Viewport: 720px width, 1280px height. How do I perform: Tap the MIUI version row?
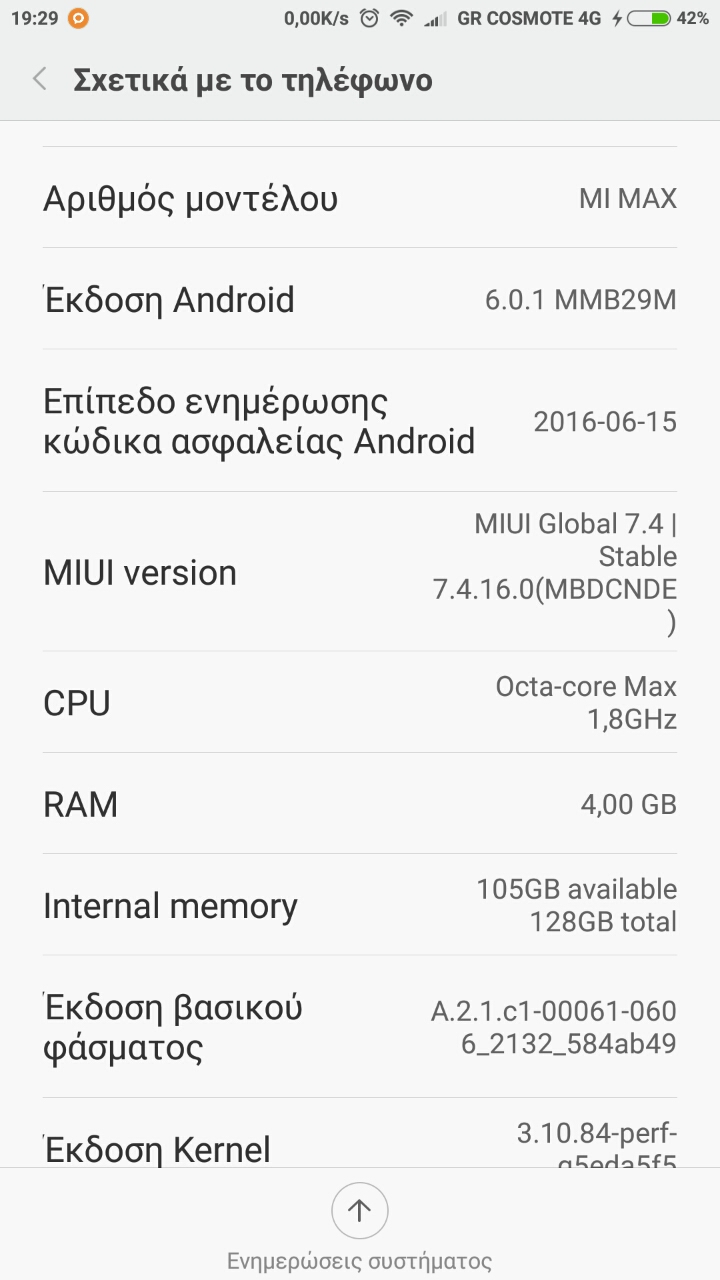(359, 572)
